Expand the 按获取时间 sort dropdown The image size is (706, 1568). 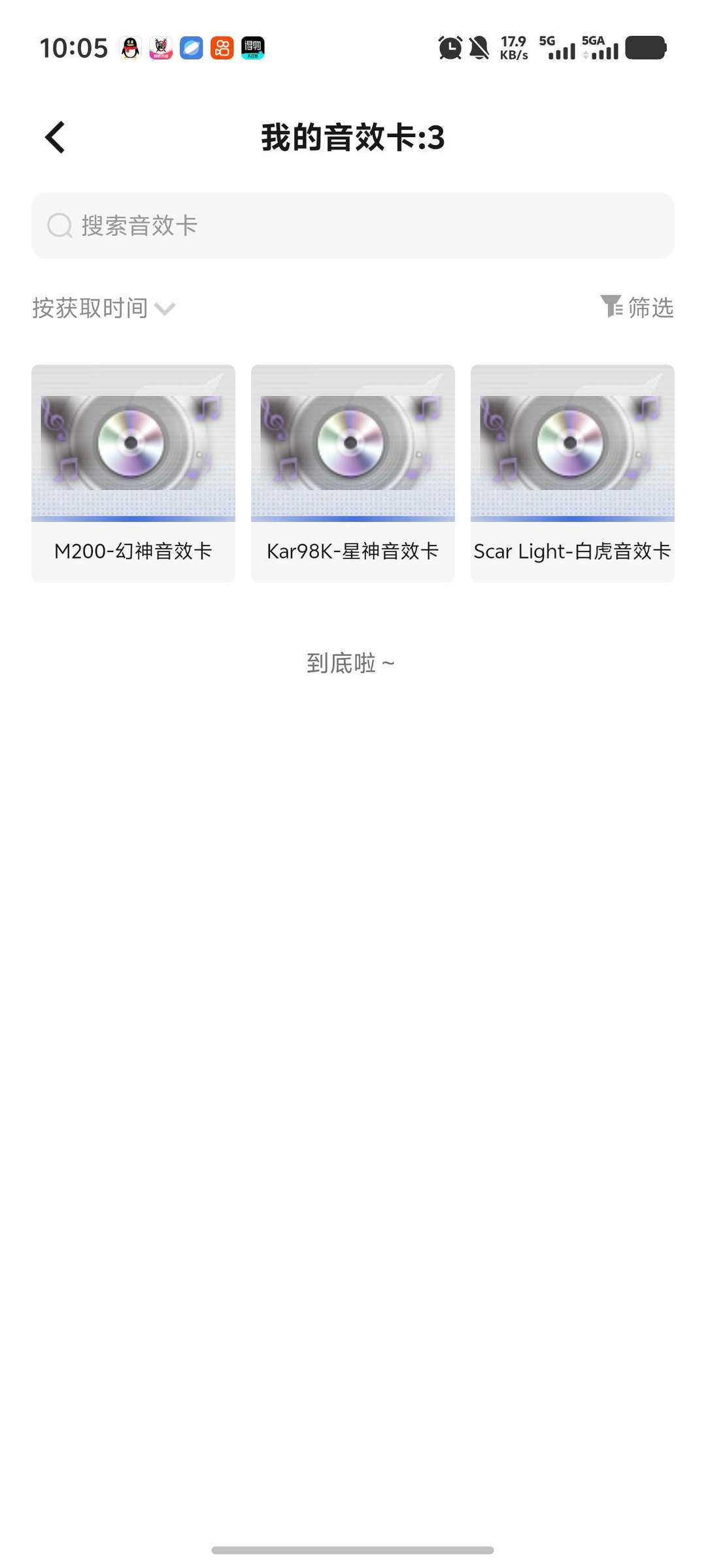pyautogui.click(x=104, y=308)
